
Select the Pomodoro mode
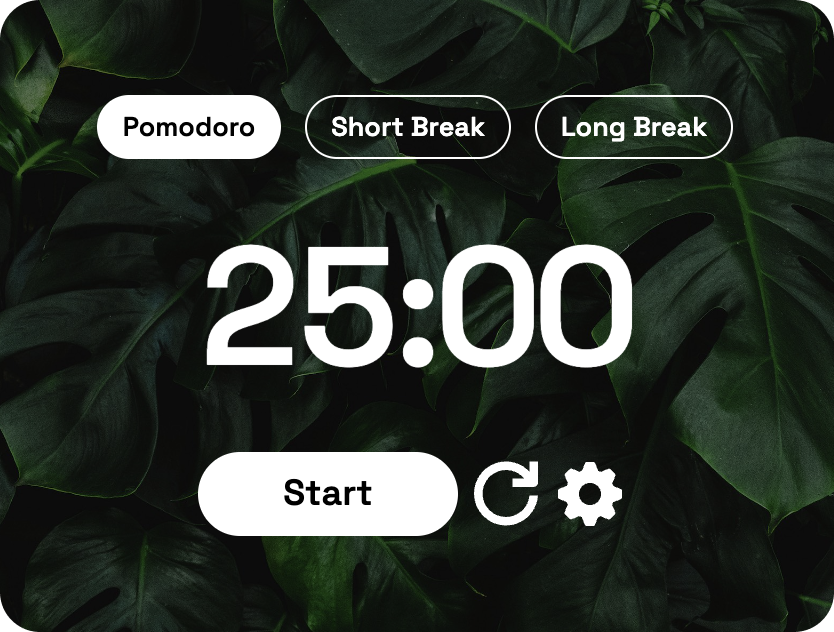pos(188,127)
